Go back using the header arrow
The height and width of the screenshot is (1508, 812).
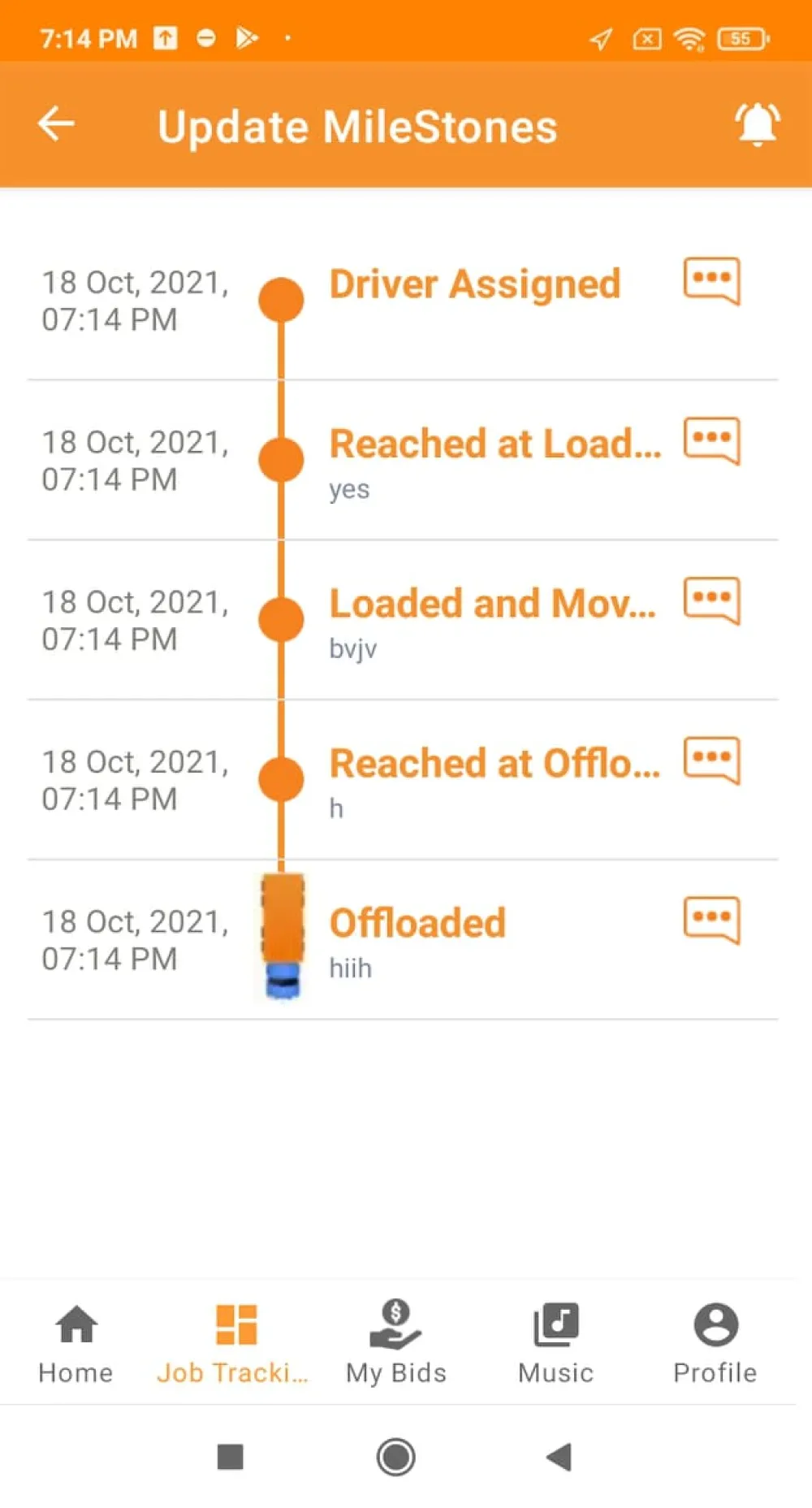tap(56, 124)
